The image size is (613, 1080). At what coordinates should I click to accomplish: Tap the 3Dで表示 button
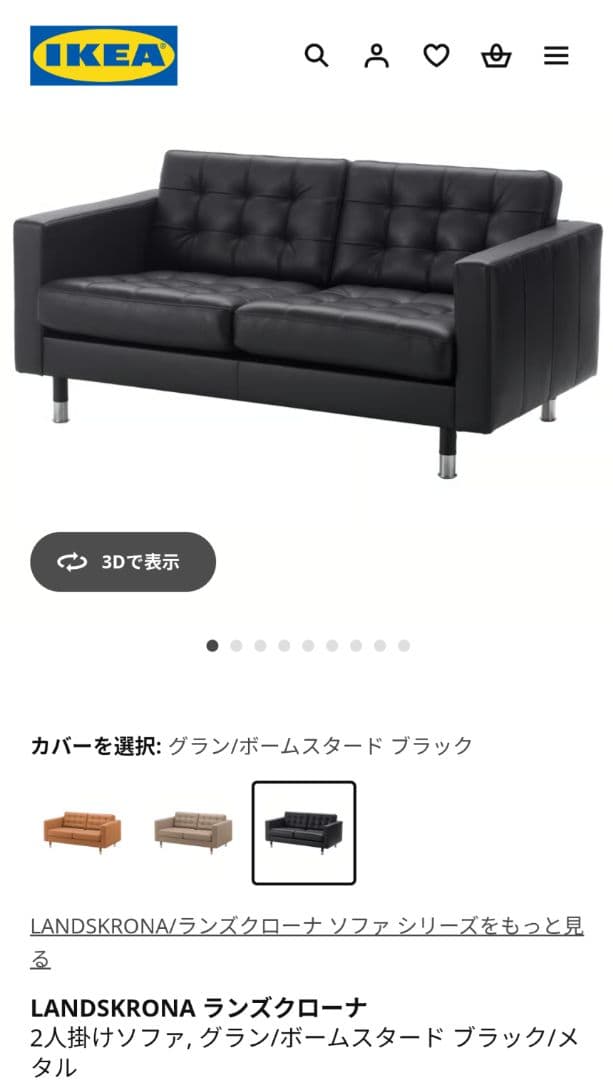123,562
